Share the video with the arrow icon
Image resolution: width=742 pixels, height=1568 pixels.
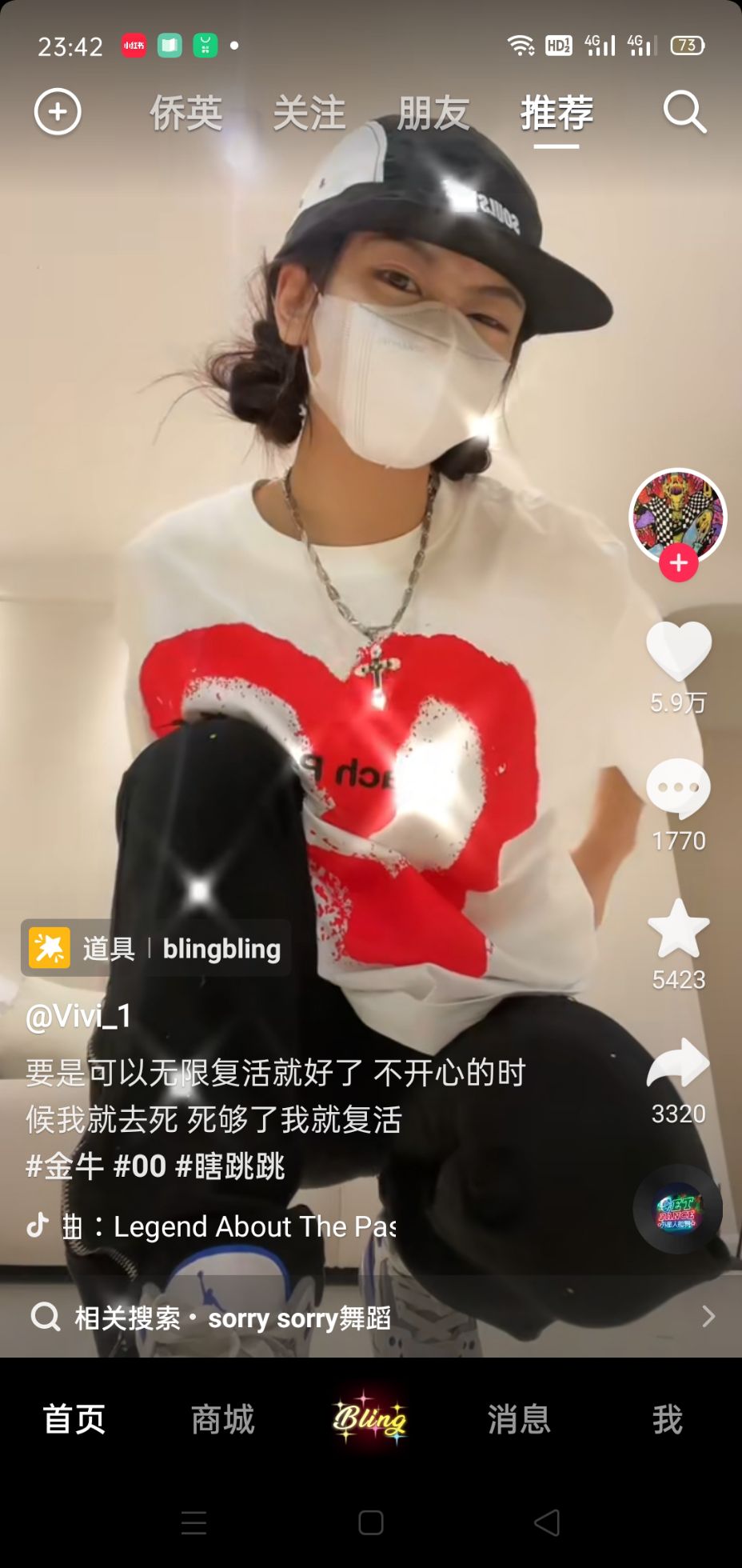(679, 1062)
